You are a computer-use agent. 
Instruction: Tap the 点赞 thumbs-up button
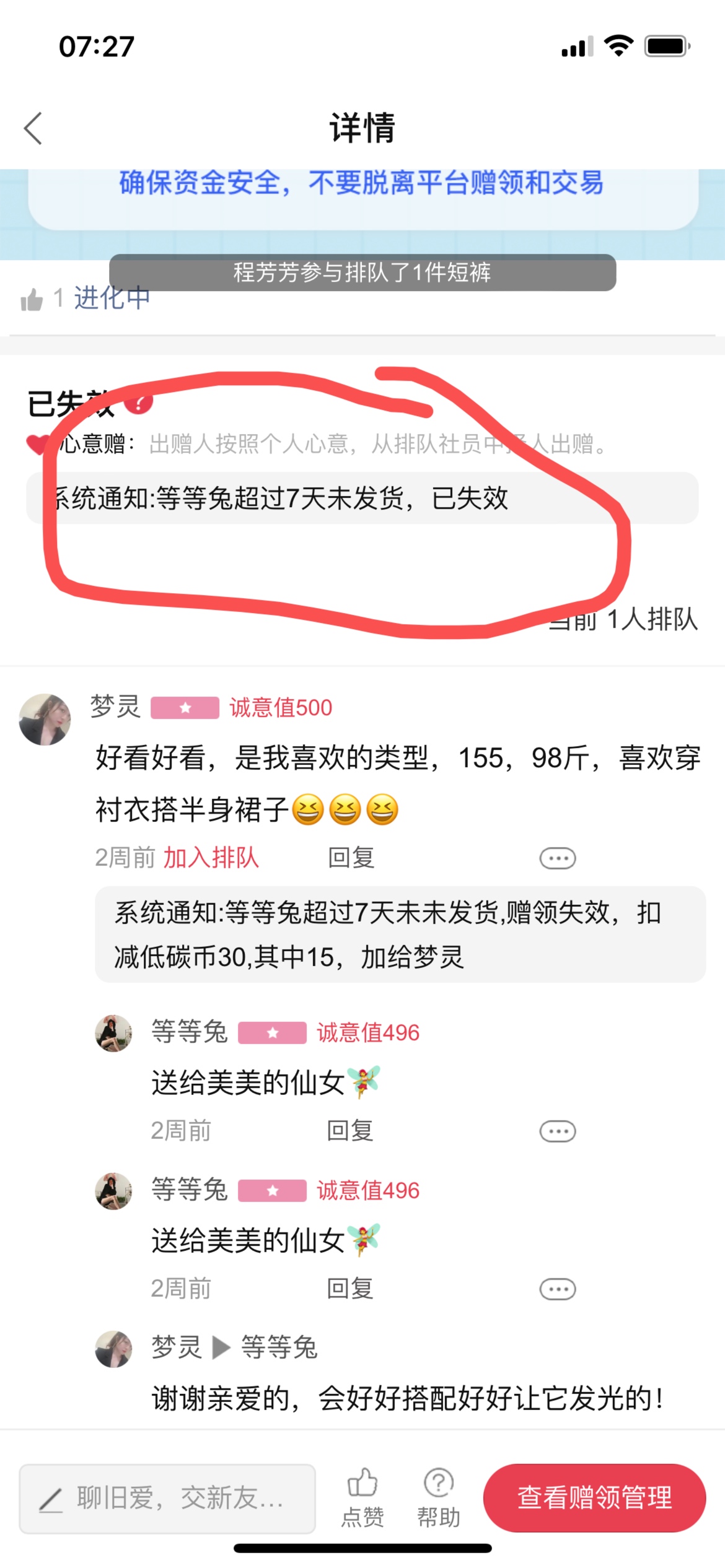[x=362, y=1497]
